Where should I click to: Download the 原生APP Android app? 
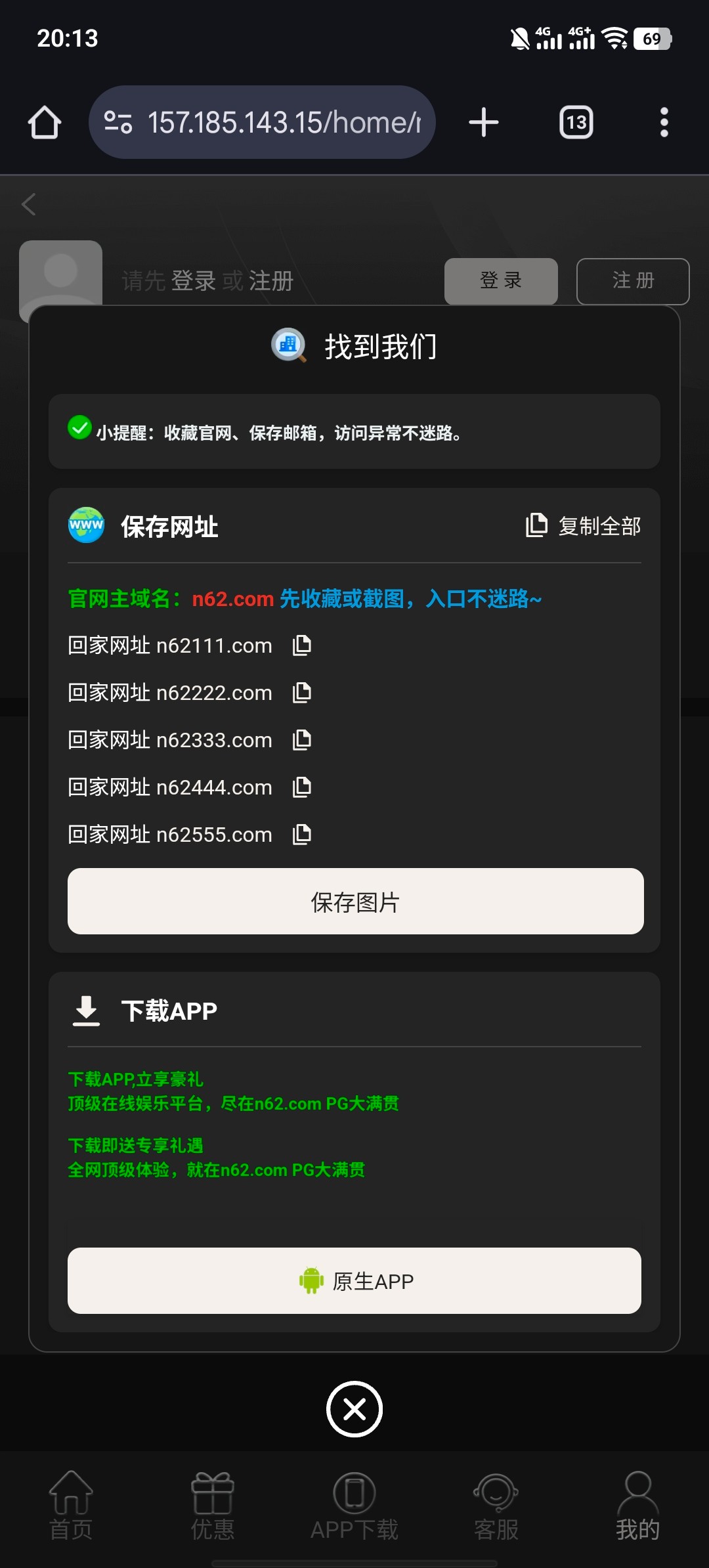(354, 1281)
